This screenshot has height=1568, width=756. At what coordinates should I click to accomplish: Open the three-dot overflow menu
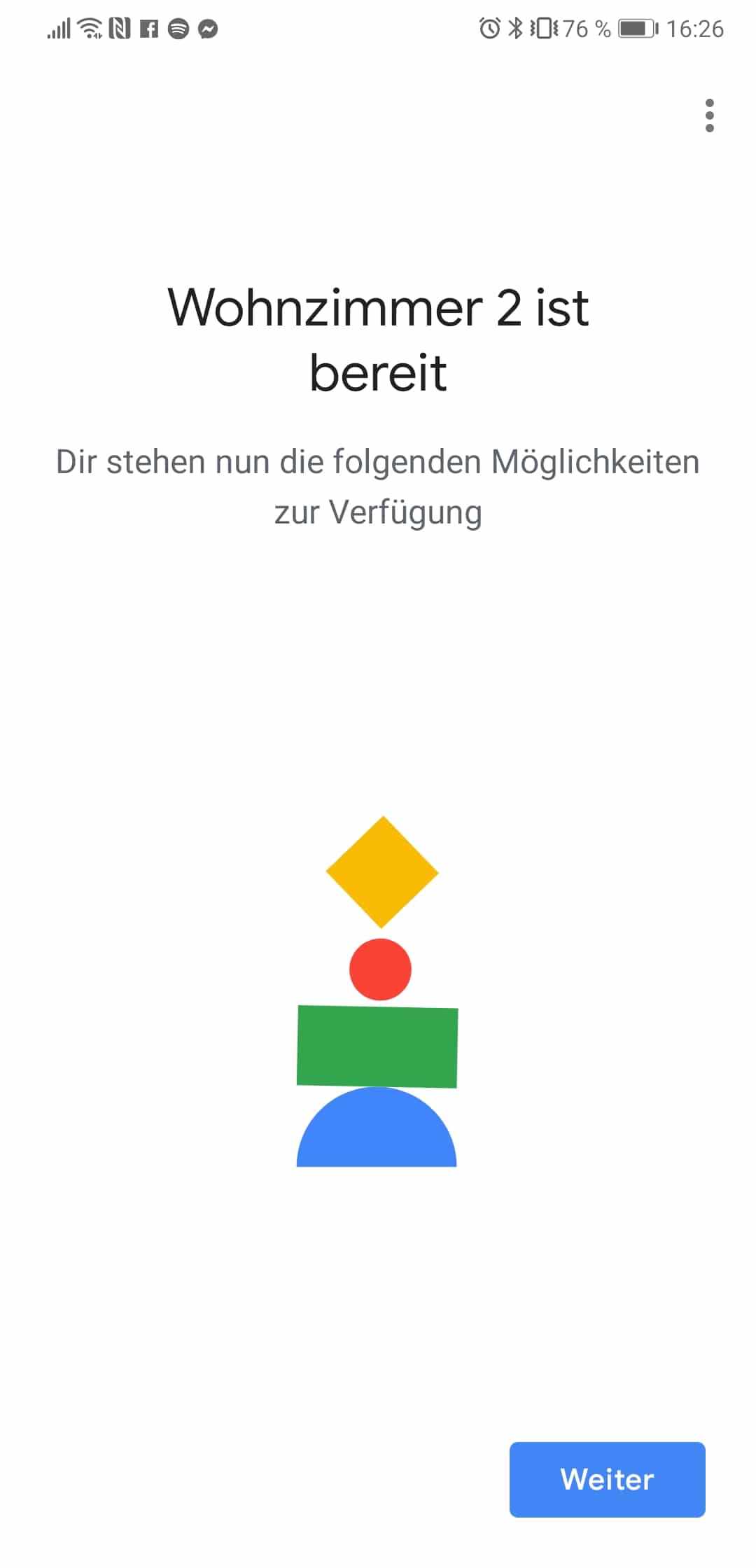(x=709, y=115)
